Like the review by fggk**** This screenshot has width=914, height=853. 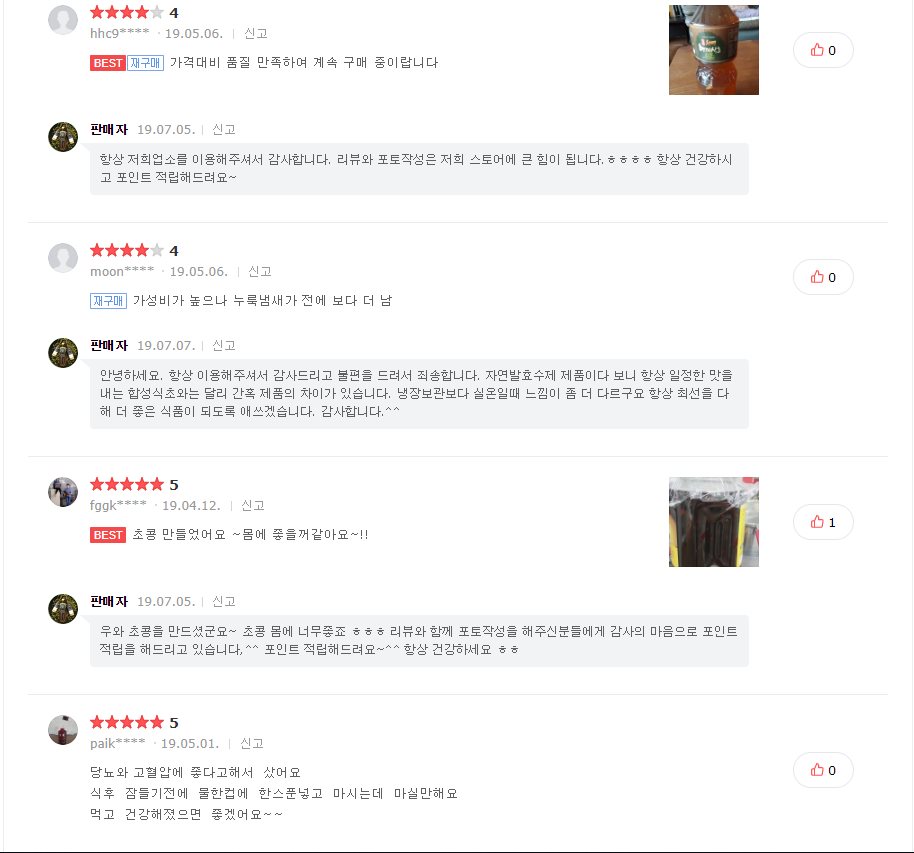pos(822,522)
